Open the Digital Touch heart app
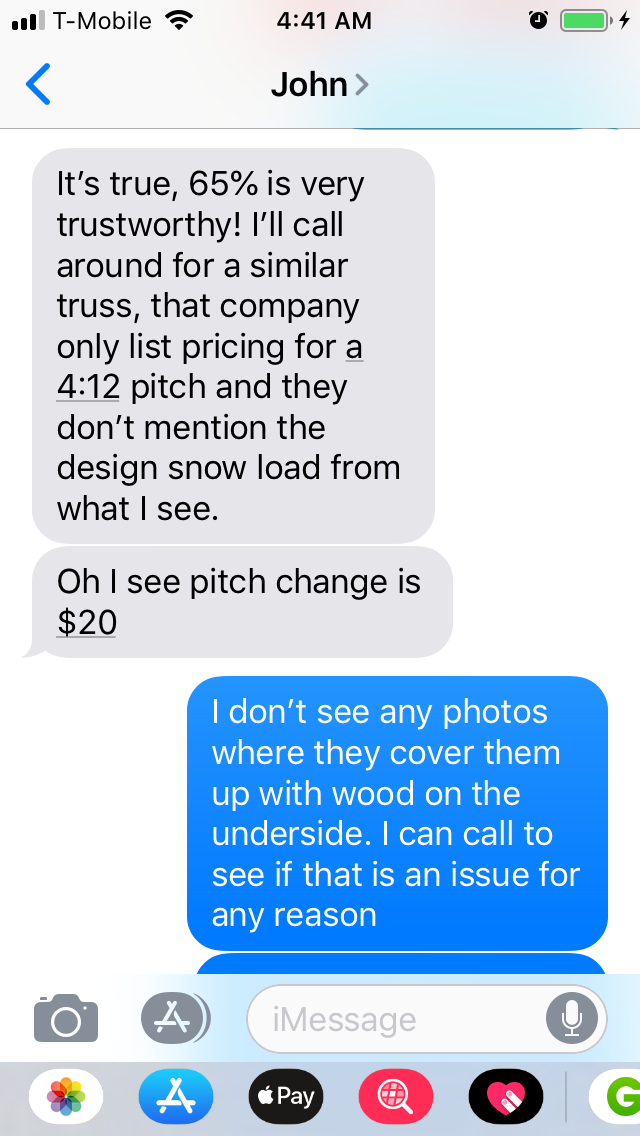The width and height of the screenshot is (640, 1136). pos(506,1097)
